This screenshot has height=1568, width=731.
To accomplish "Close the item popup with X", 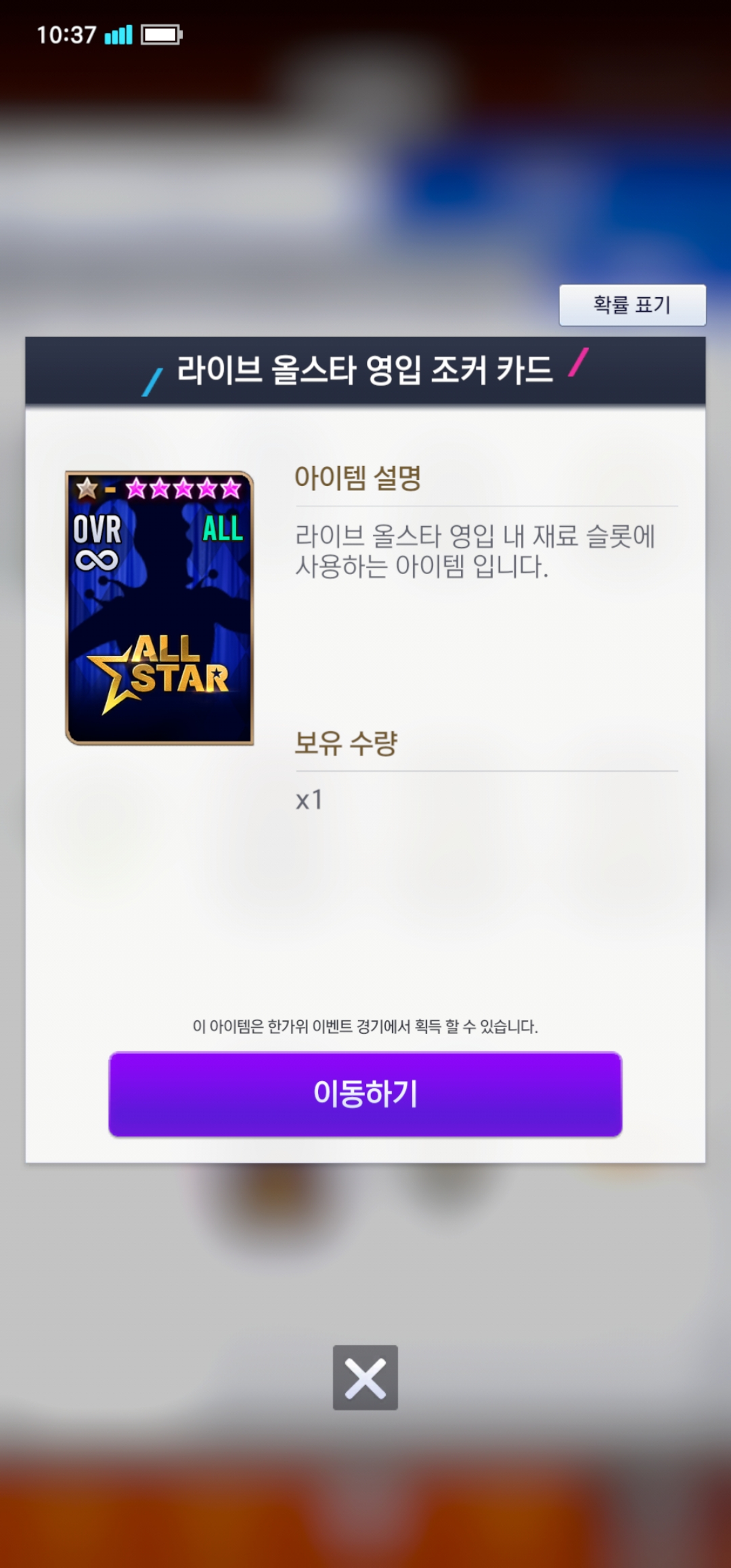I will pos(365,1378).
